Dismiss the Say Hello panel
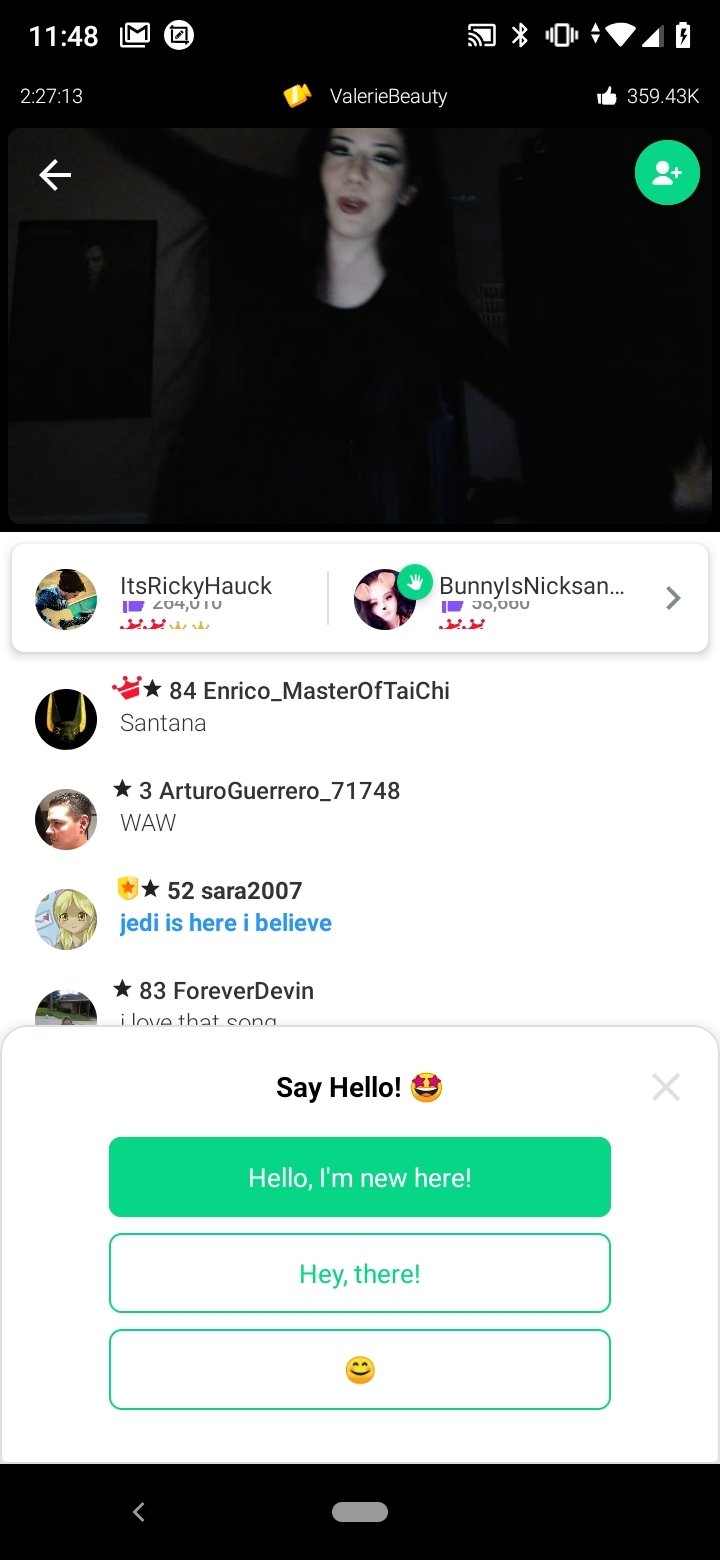The height and width of the screenshot is (1560, 720). click(666, 1087)
